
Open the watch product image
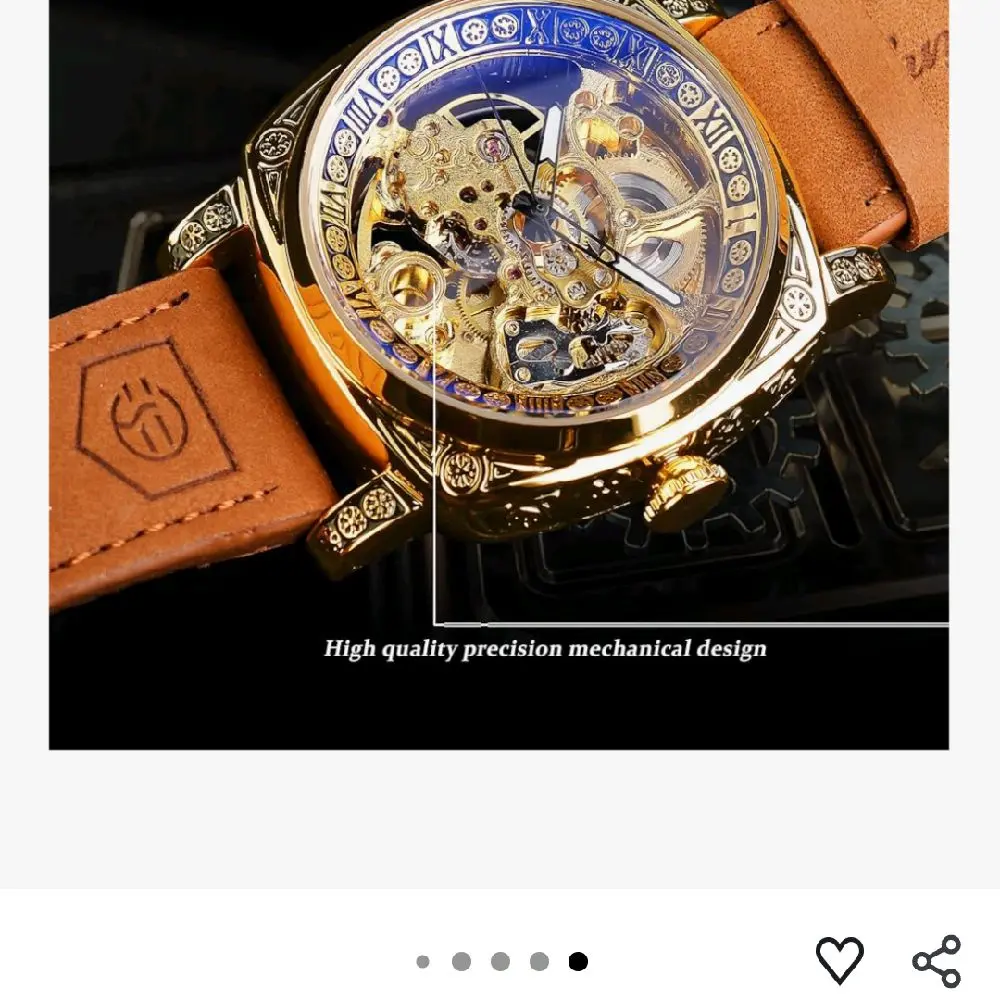[499, 374]
